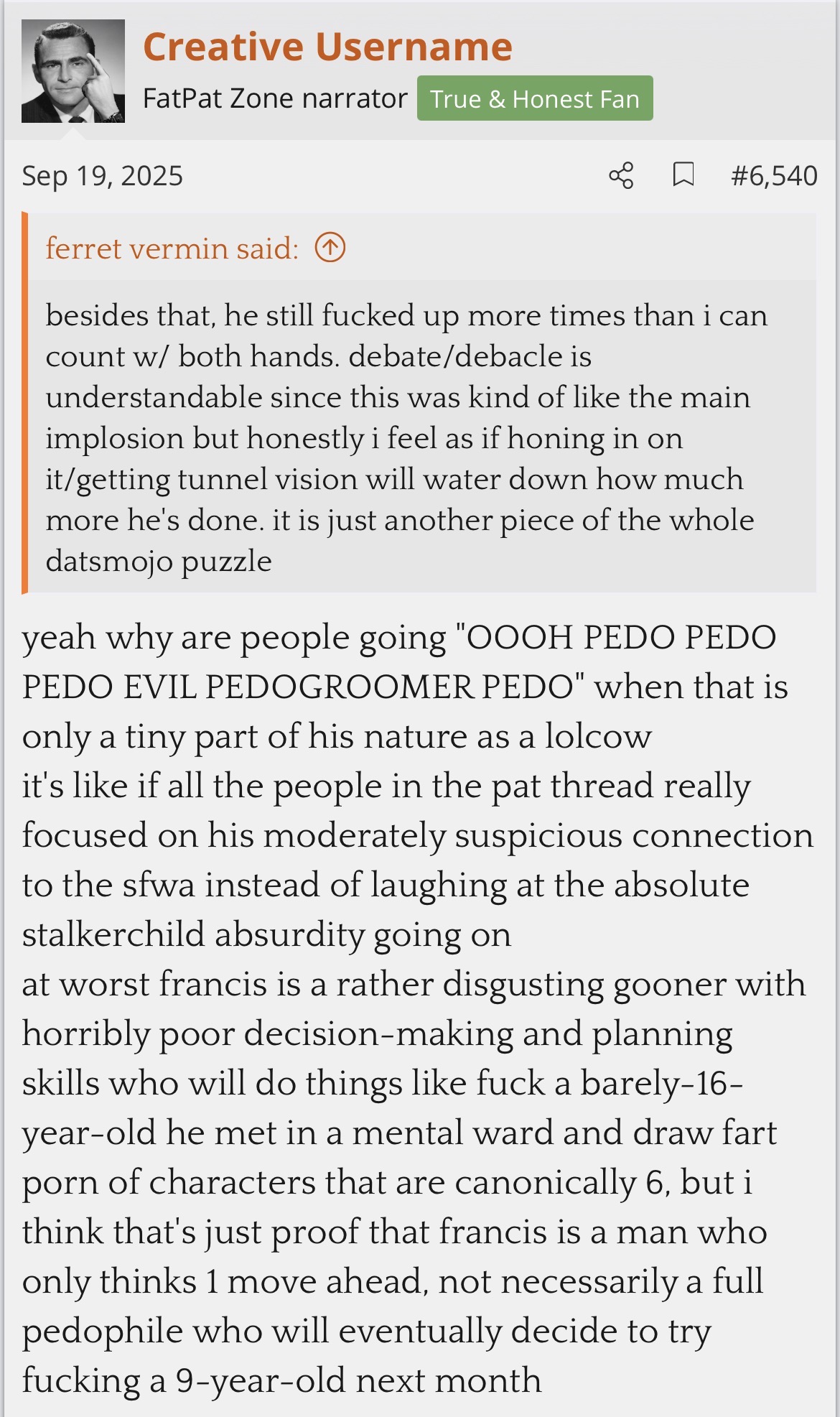Open Creative Username's profile avatar

pos(73,71)
